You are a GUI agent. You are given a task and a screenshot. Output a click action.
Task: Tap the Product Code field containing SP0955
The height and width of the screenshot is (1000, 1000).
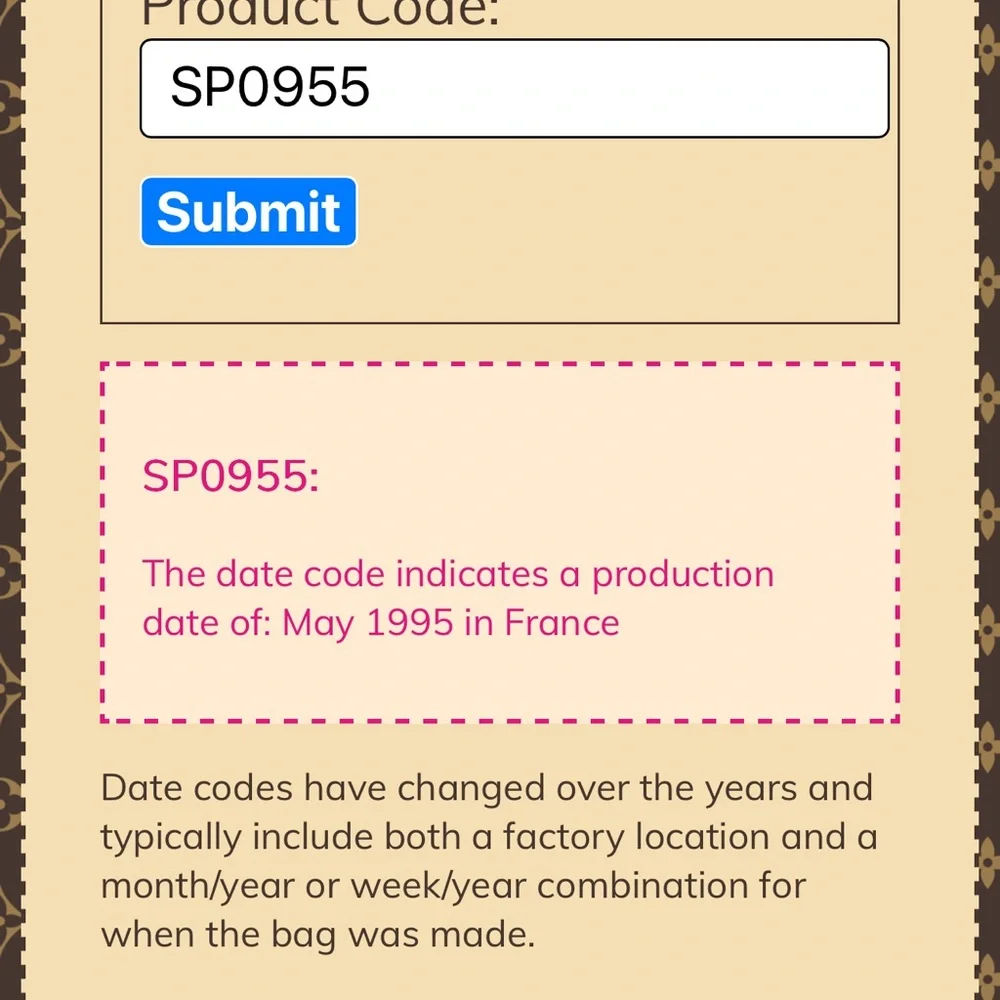click(514, 88)
